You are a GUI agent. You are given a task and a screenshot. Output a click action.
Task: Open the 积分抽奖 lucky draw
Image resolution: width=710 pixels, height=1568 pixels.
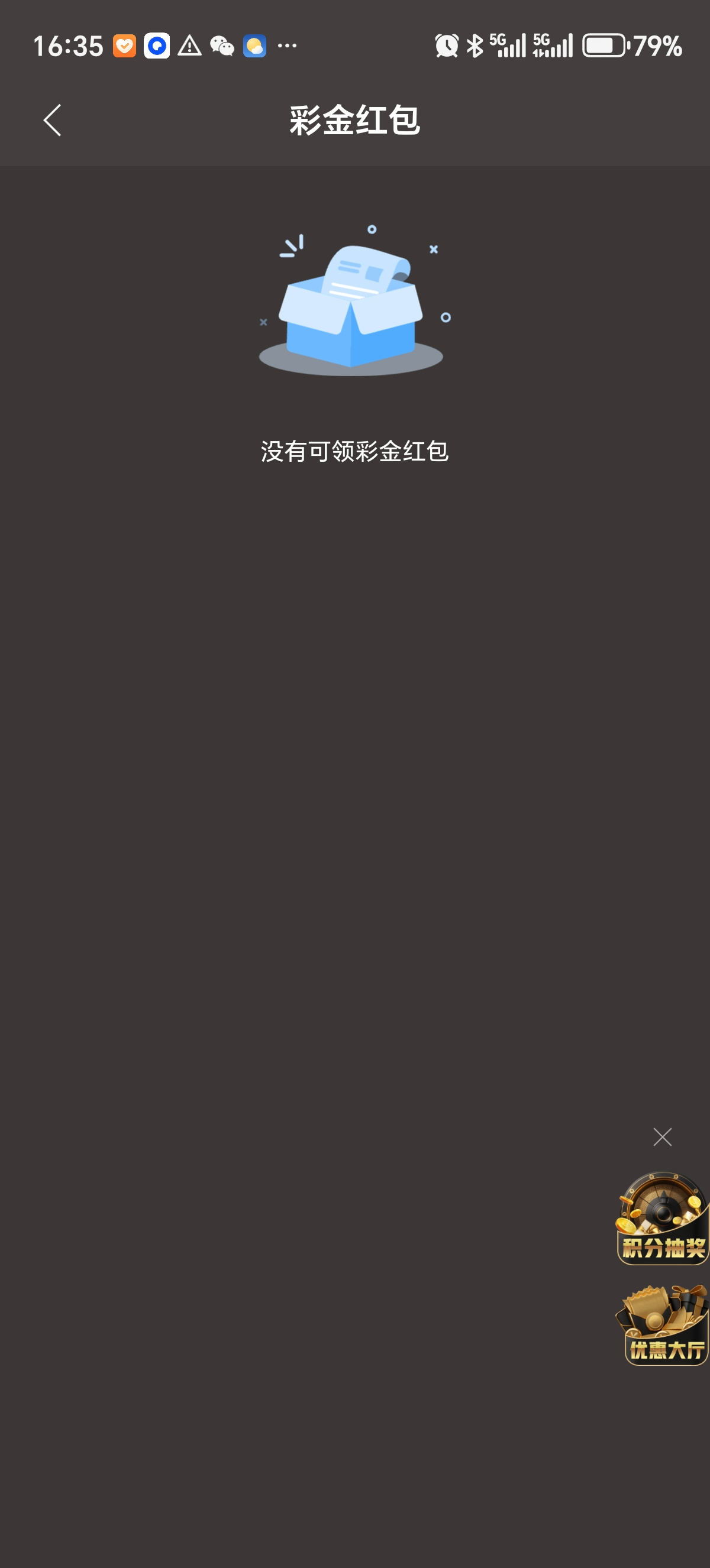(x=662, y=1219)
